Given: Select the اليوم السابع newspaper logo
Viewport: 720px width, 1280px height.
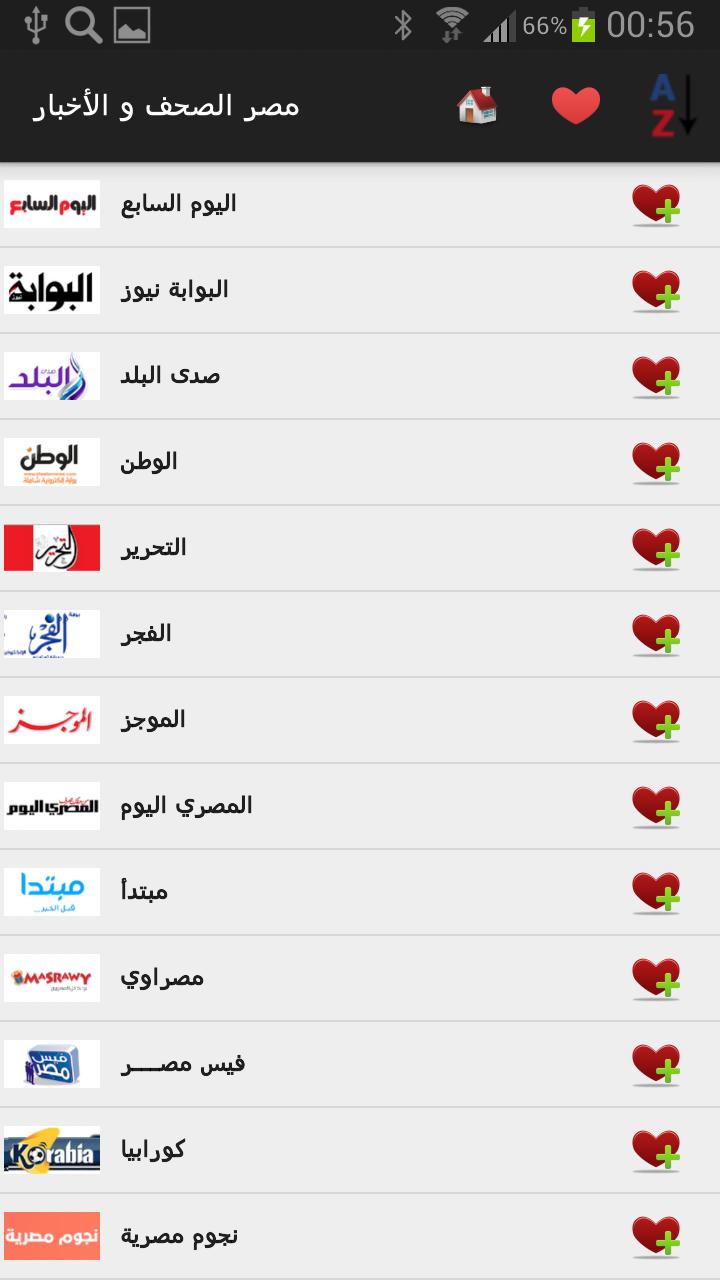Looking at the screenshot, I should pyautogui.click(x=52, y=202).
